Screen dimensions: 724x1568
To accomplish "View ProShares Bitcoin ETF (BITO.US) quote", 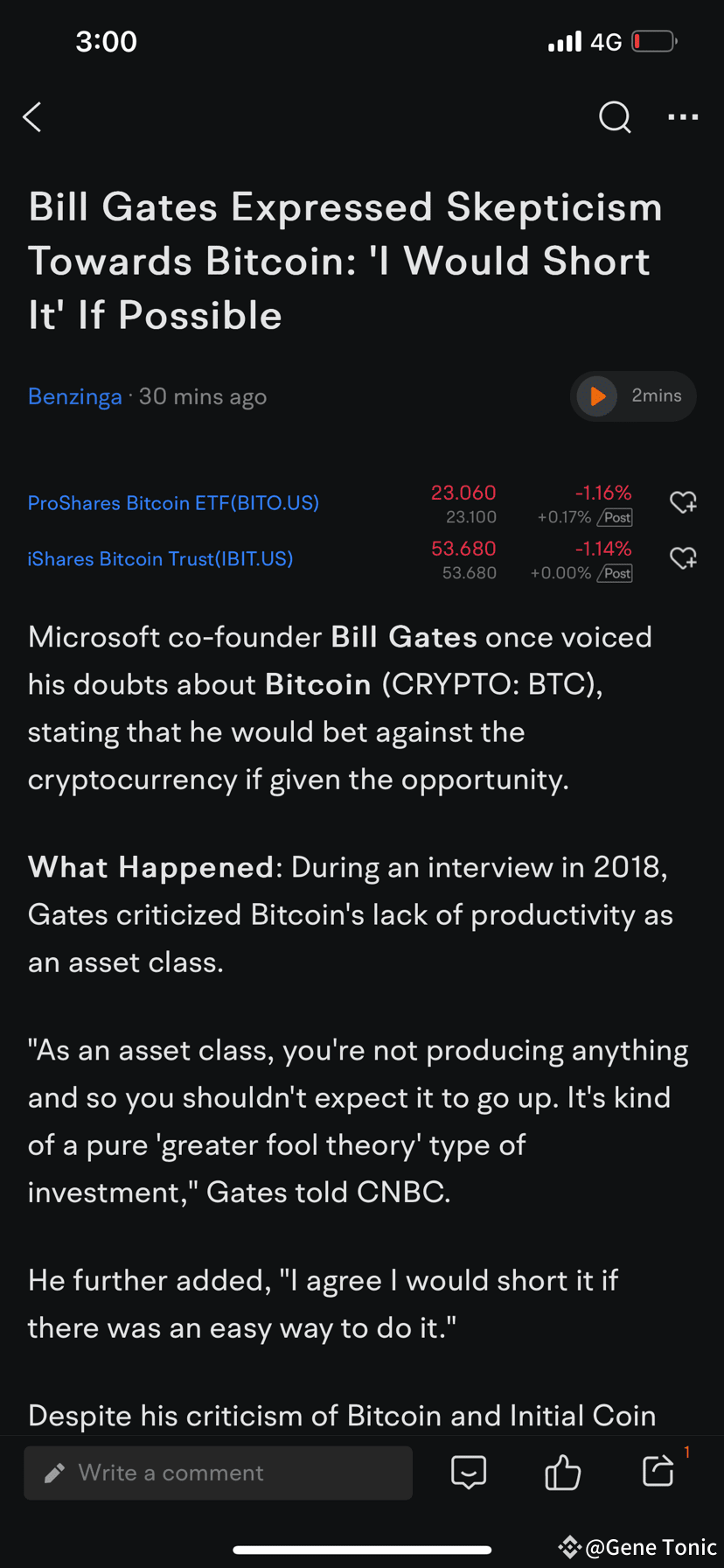I will [x=172, y=502].
